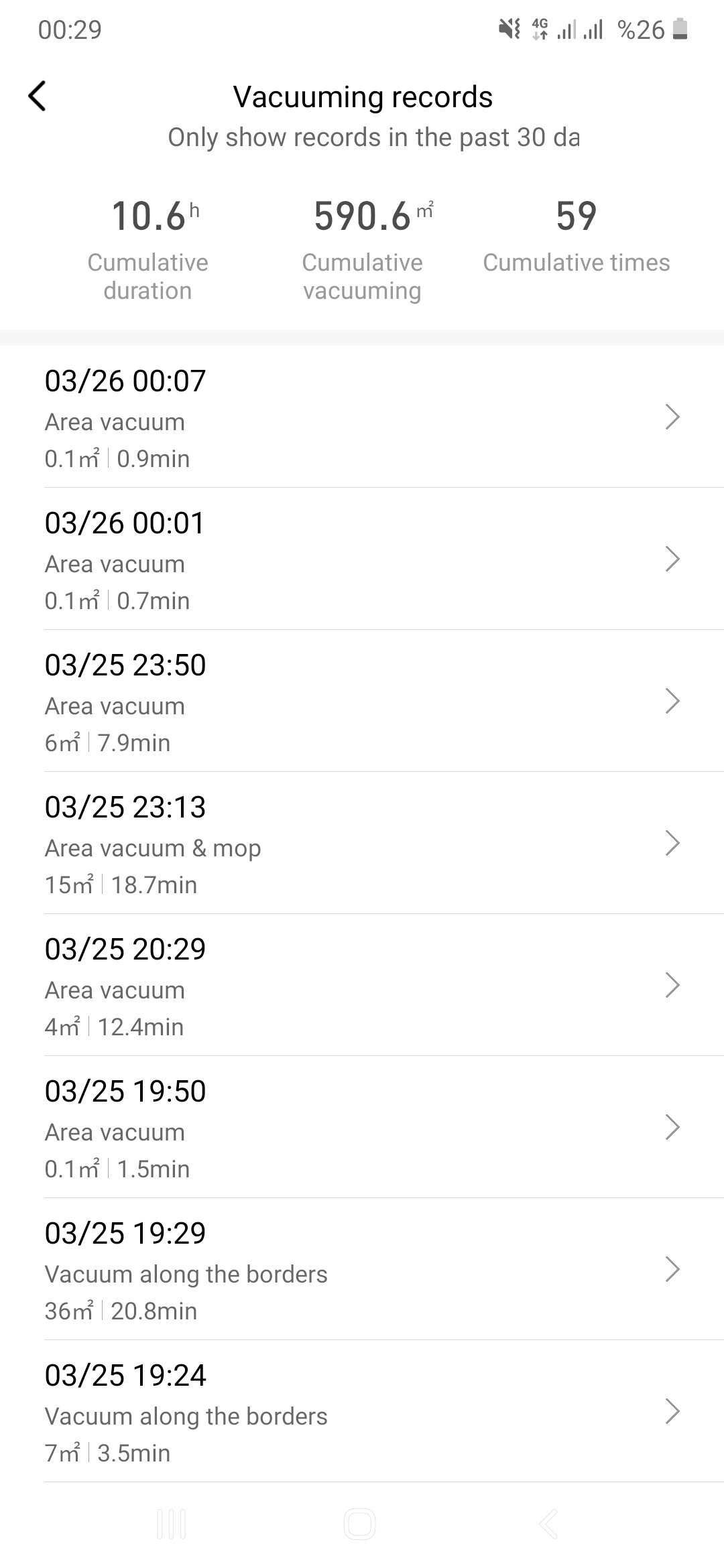Image resolution: width=724 pixels, height=1568 pixels.
Task: View the 03/25 23:50 area vacuum record
Action: (362, 701)
